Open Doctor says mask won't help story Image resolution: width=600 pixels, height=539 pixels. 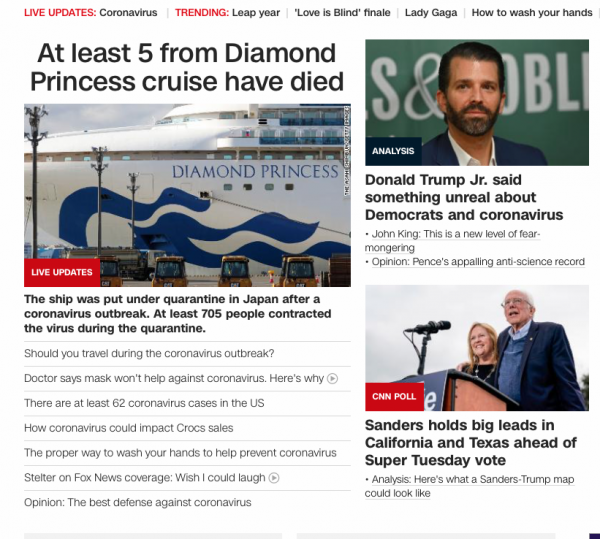click(174, 378)
